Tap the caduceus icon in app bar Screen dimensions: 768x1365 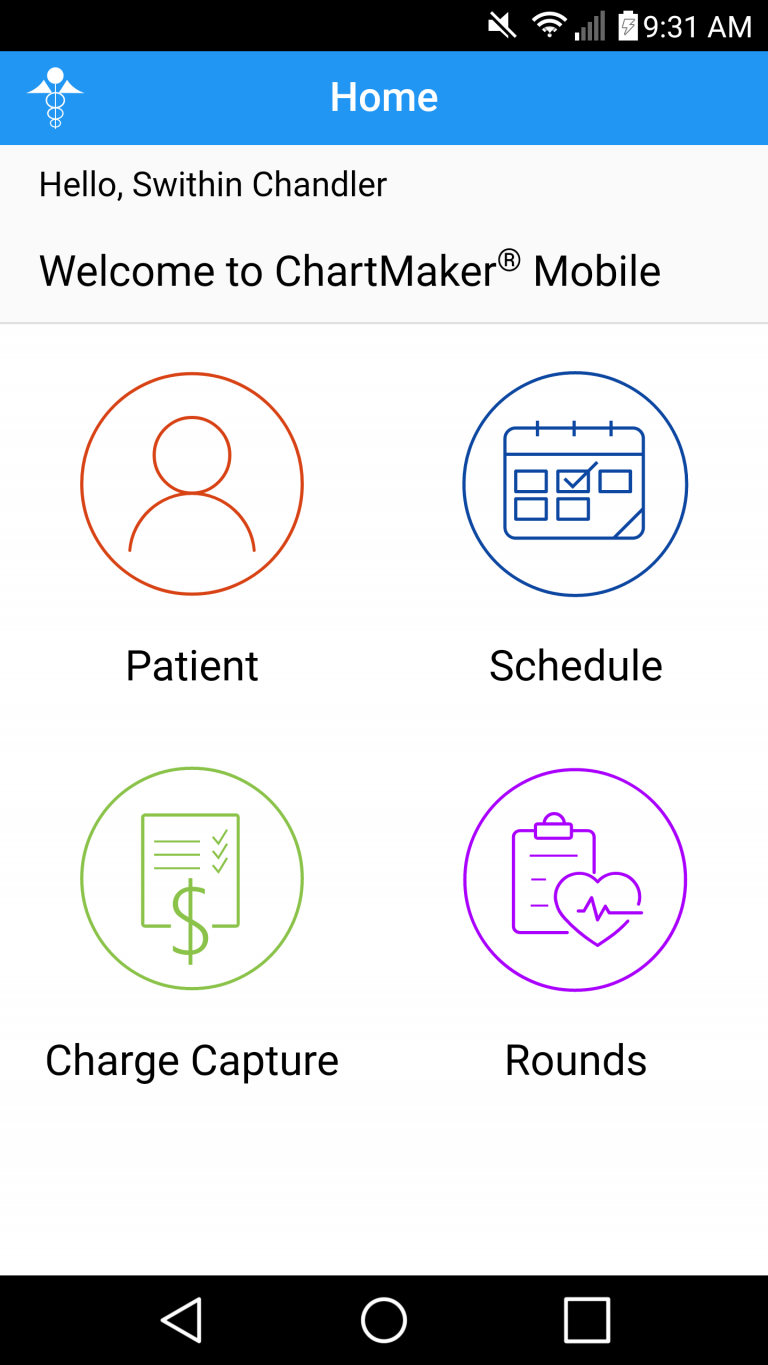tap(55, 97)
